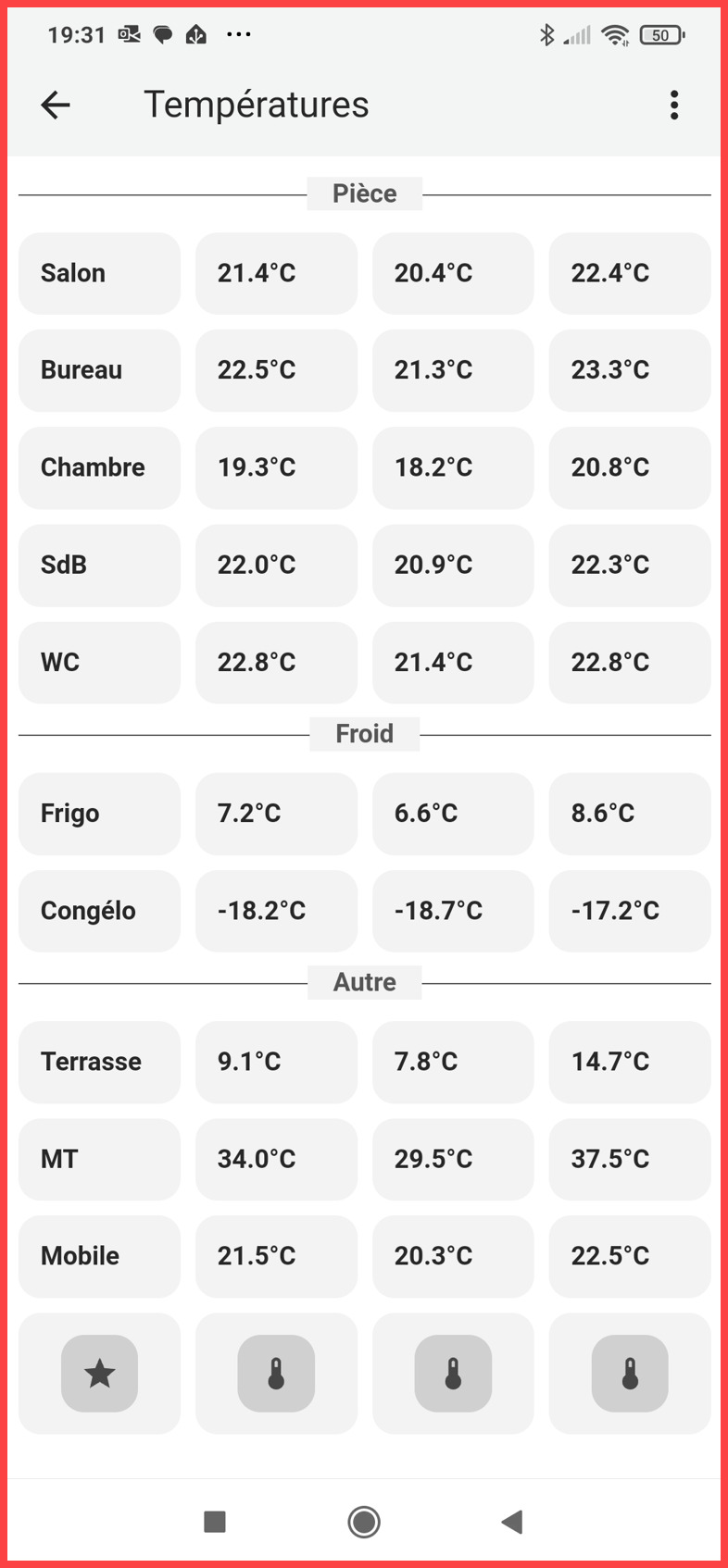This screenshot has width=728, height=1568.
Task: Open the Mobile card
Action: pos(100,1256)
